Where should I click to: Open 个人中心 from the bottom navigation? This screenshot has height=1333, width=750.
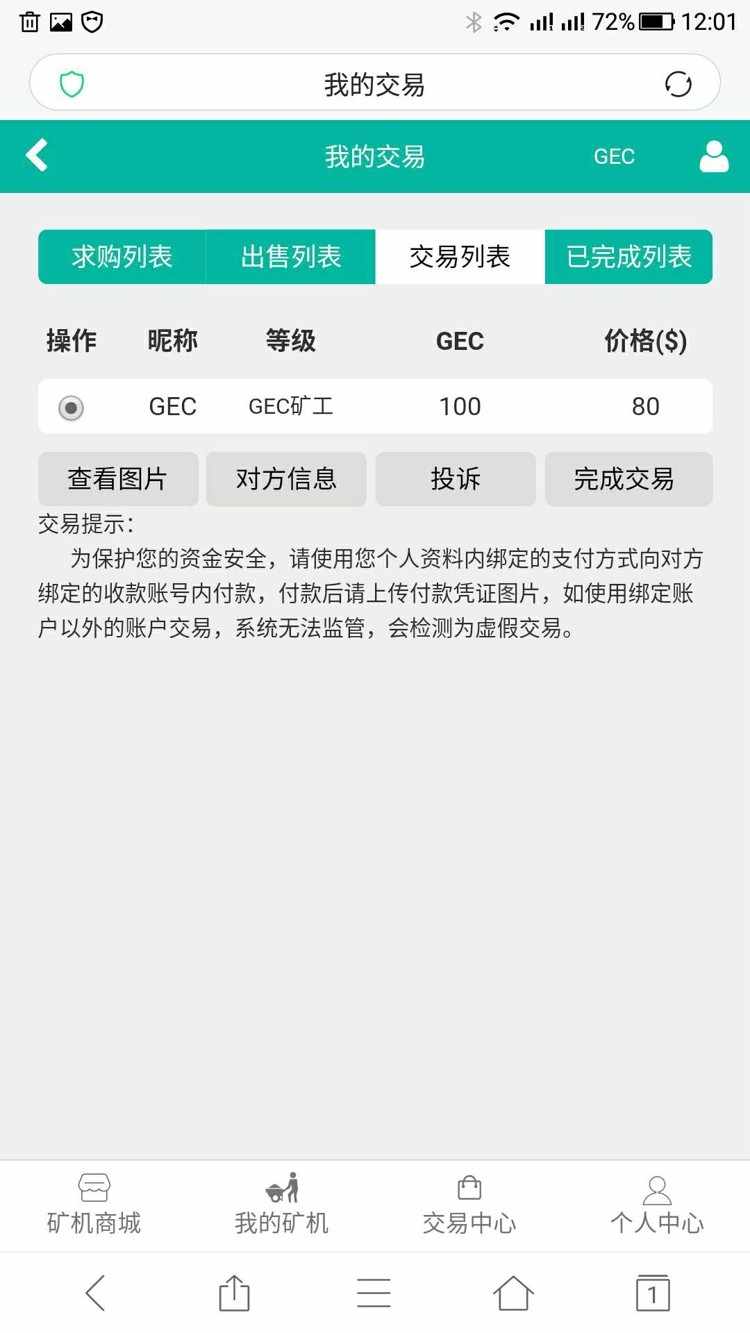657,1205
